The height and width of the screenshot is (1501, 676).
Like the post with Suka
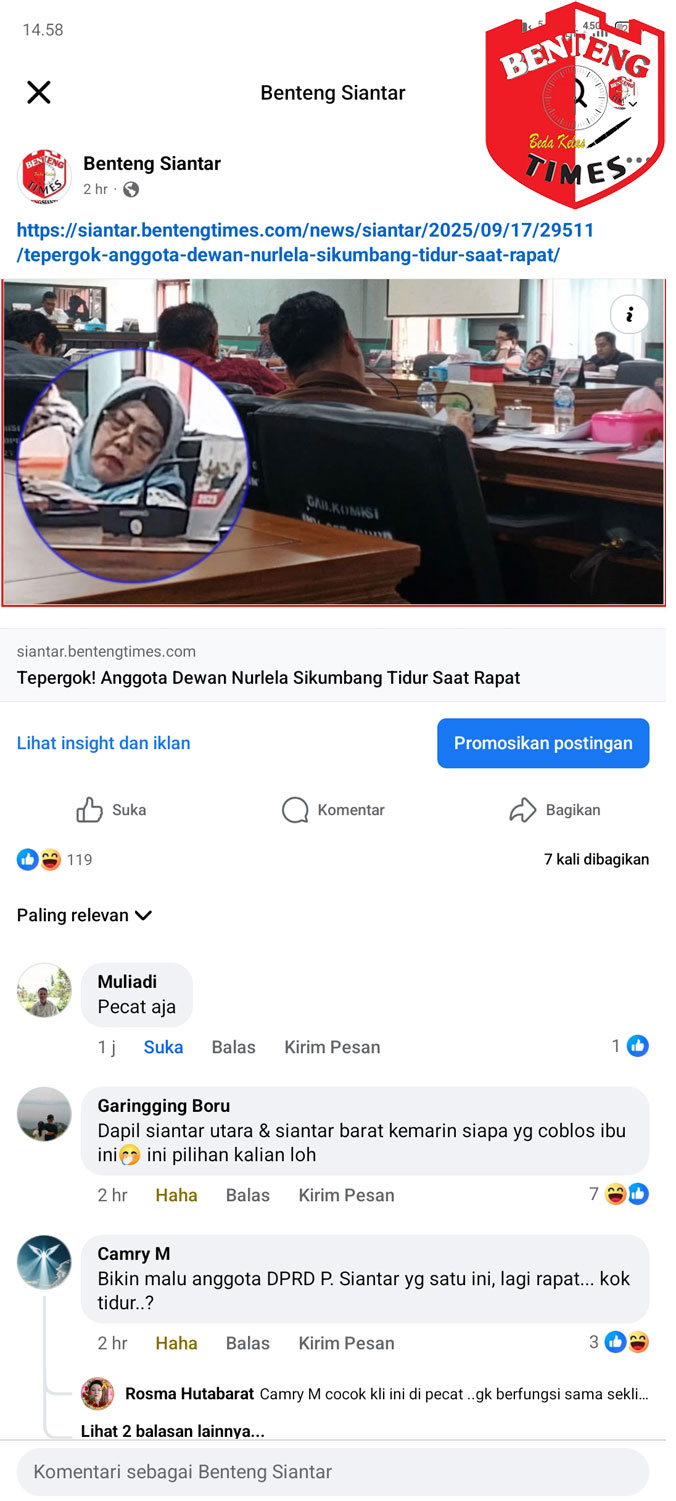(x=111, y=810)
